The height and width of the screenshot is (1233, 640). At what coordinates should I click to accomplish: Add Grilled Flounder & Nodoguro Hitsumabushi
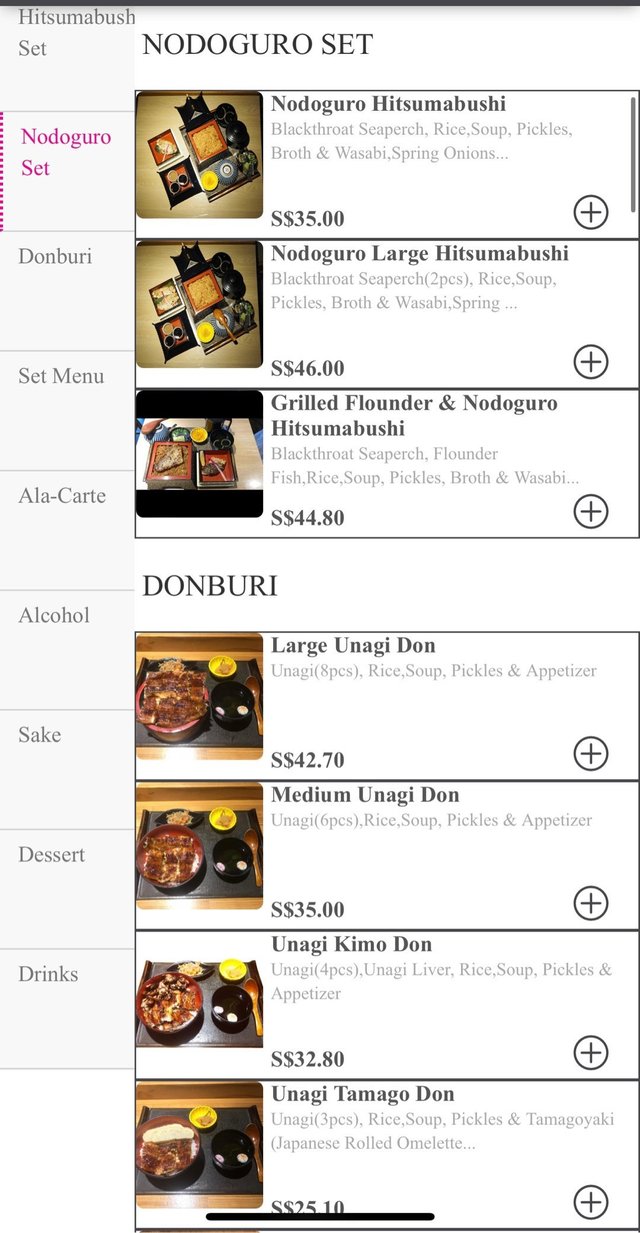tap(591, 511)
